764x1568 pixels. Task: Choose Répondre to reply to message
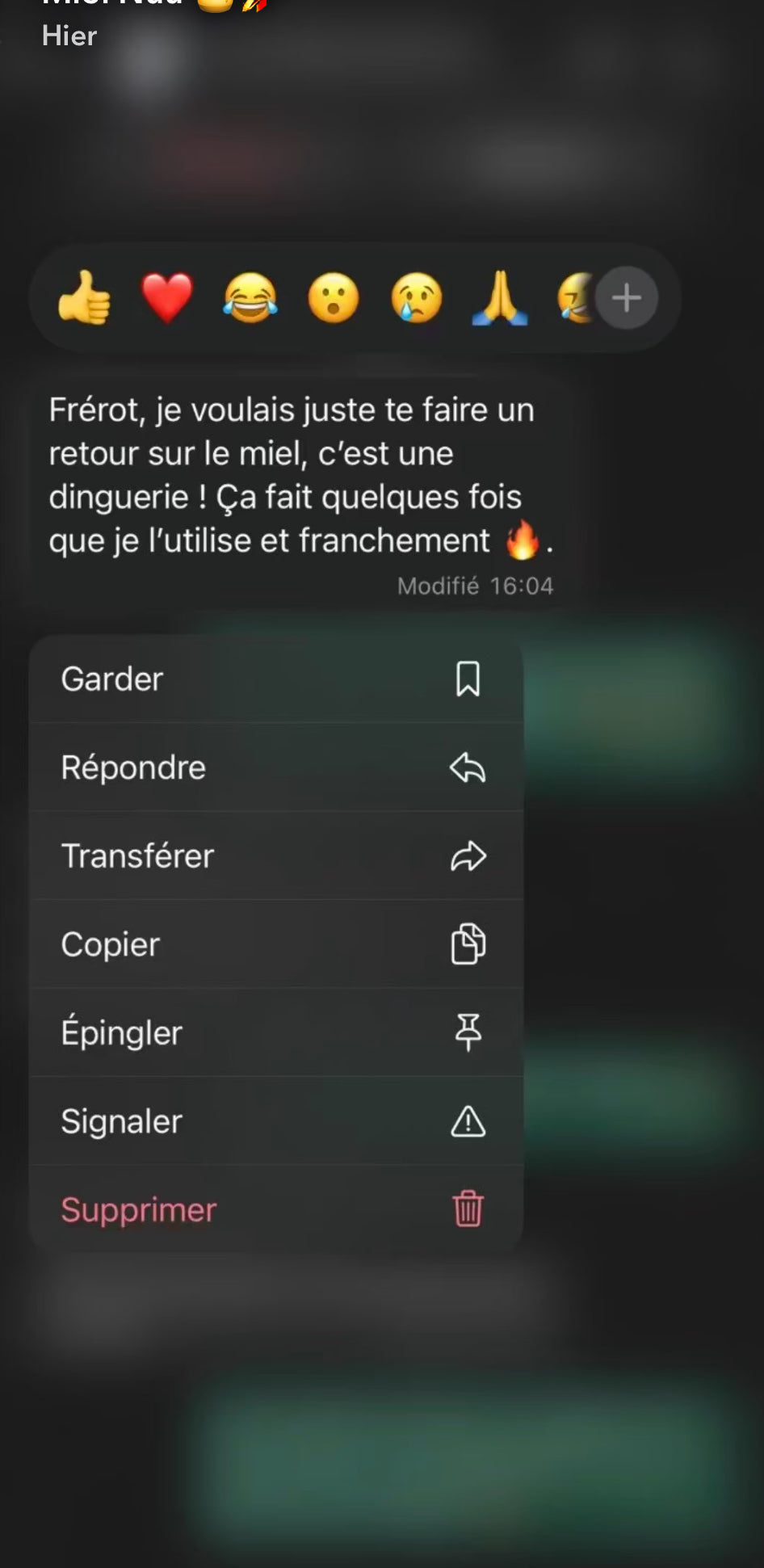275,767
